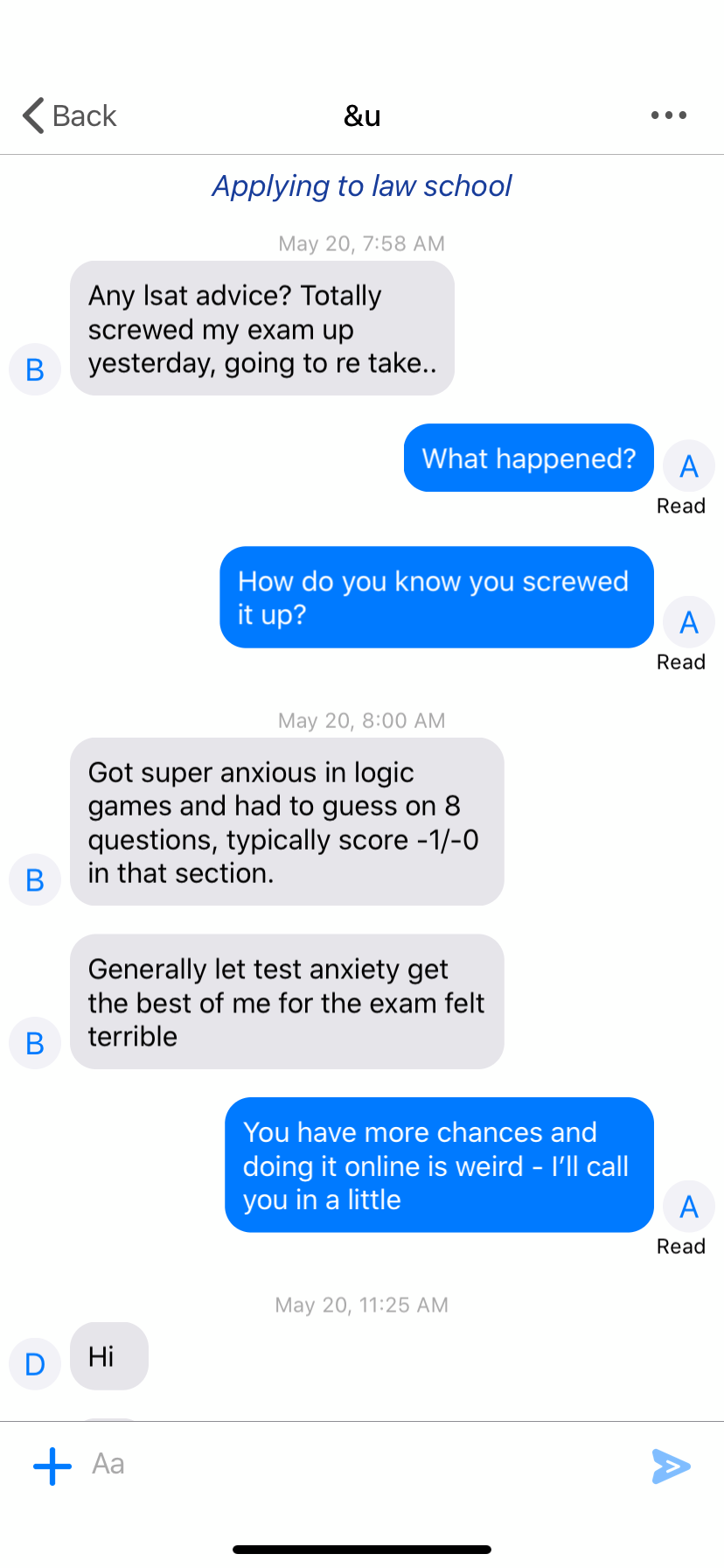The image size is (724, 1568).
Task: Open the three-dot overflow menu
Action: click(x=668, y=115)
